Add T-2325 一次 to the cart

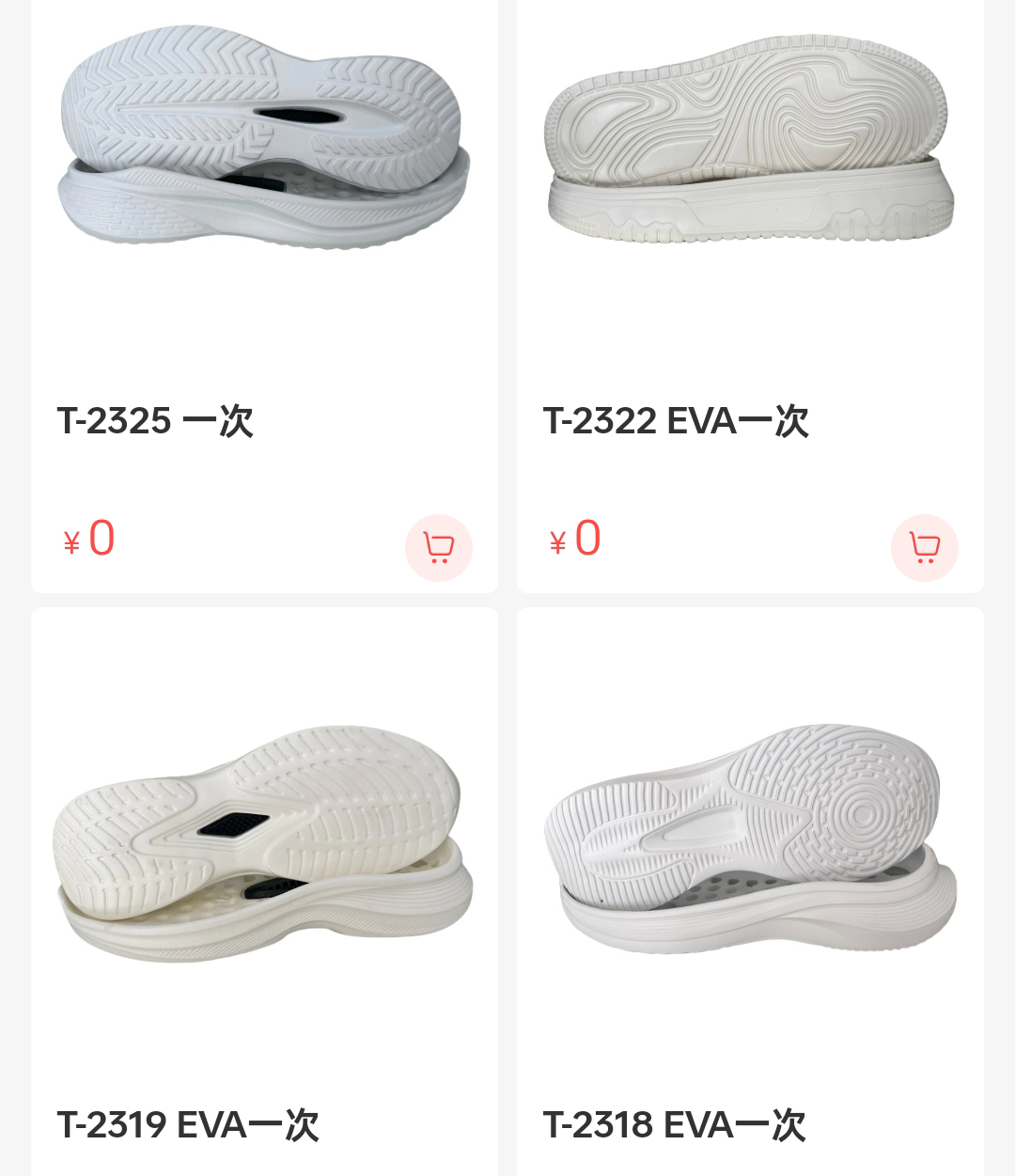[x=438, y=547]
